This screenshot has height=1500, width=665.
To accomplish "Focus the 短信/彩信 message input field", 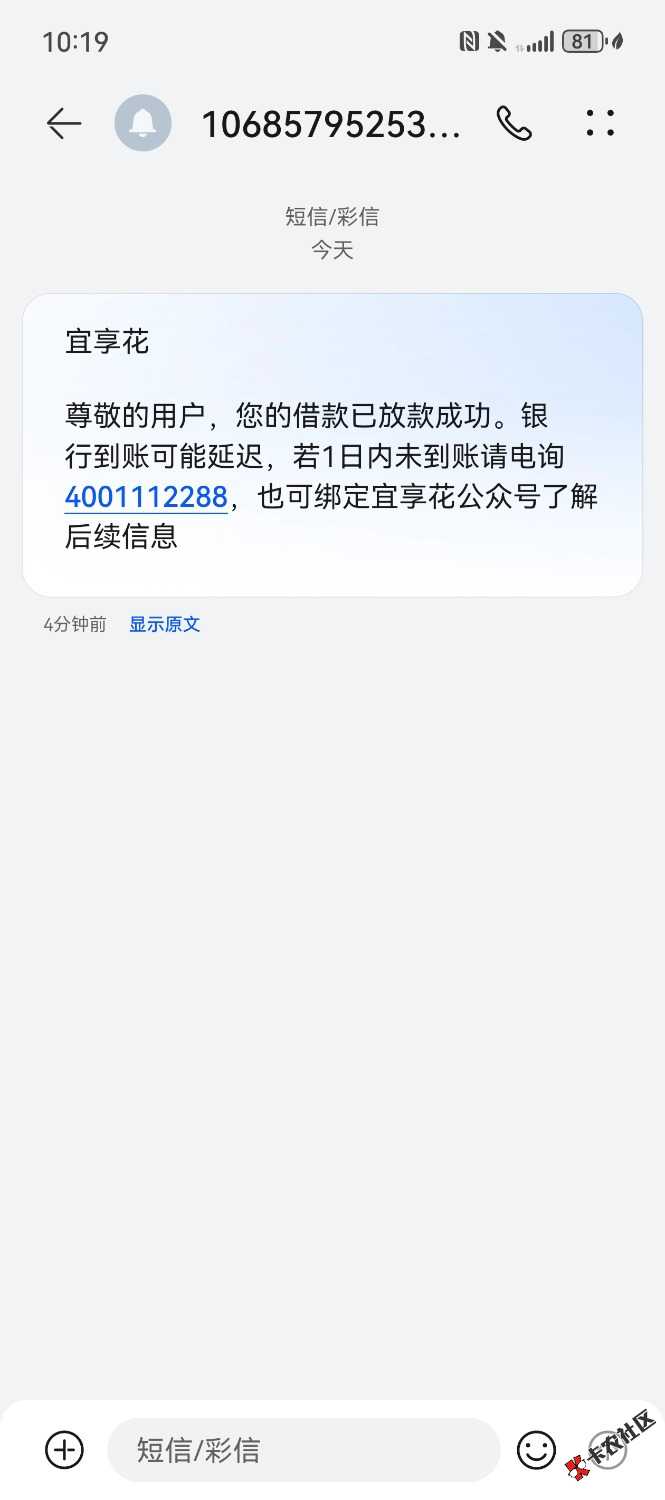I will 303,1449.
